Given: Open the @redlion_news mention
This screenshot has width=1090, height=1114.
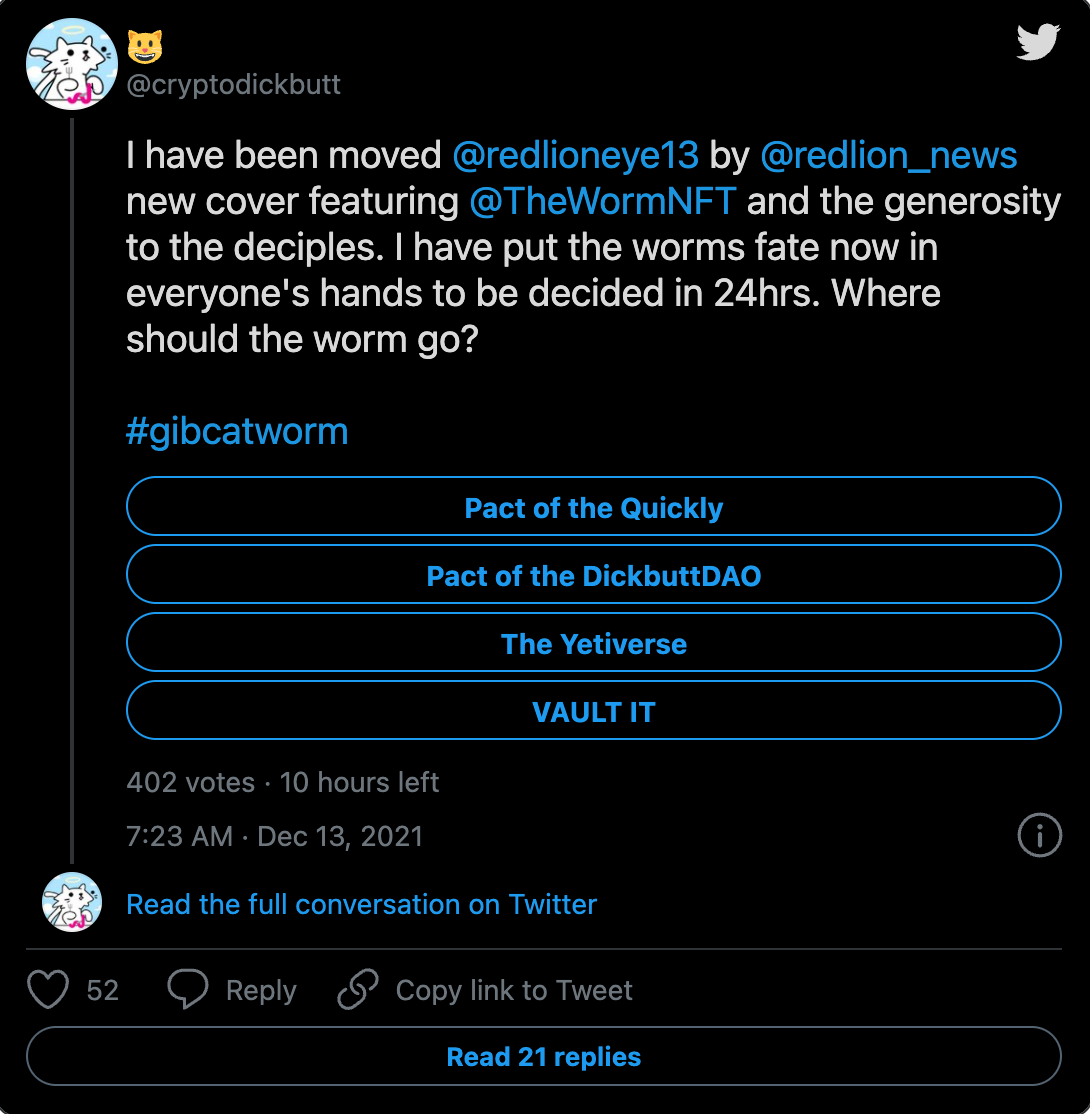Looking at the screenshot, I should click(x=888, y=155).
